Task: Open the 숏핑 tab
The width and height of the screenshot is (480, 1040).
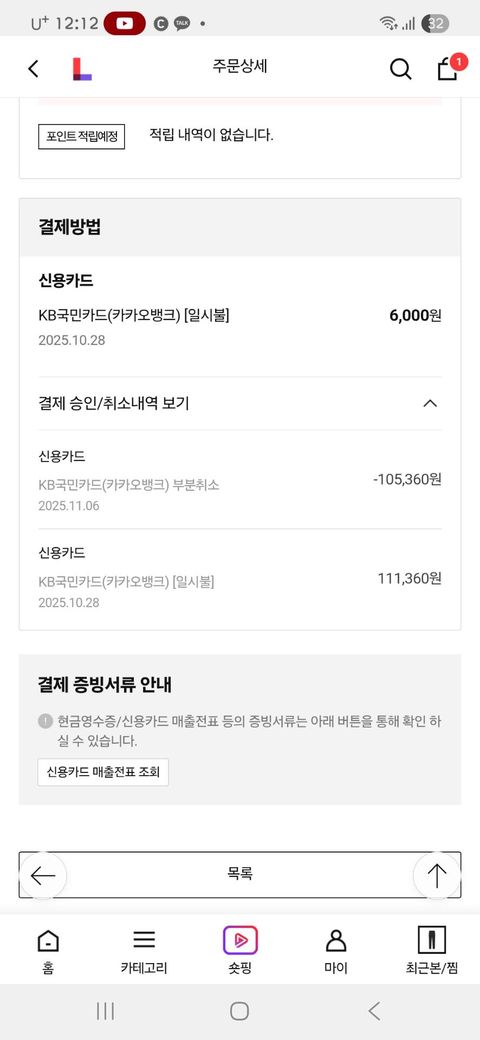Action: [x=240, y=950]
